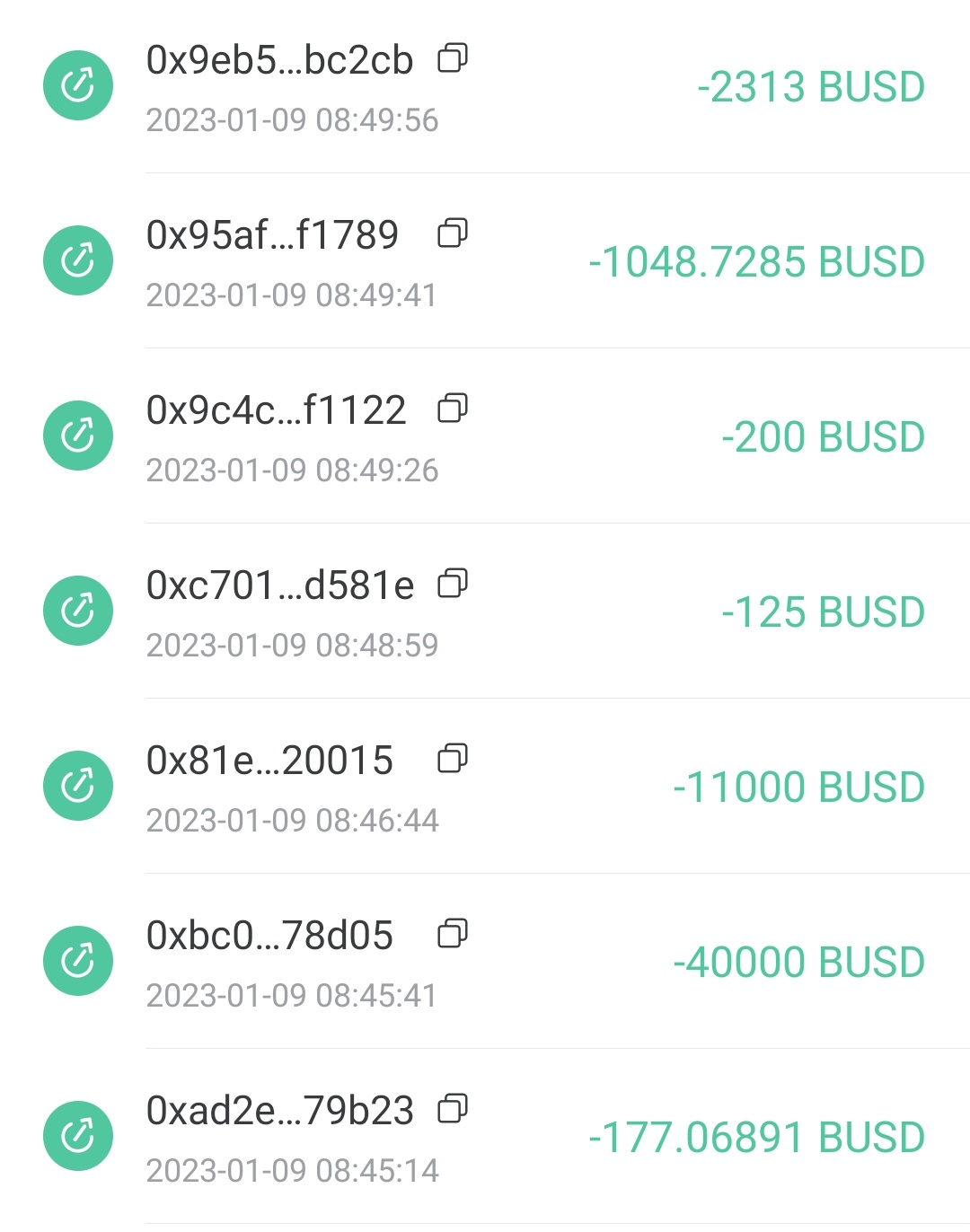Viewport: 970px width, 1232px height.
Task: Open the -1048.7285 BUSD transaction
Action: pyautogui.click(x=485, y=260)
